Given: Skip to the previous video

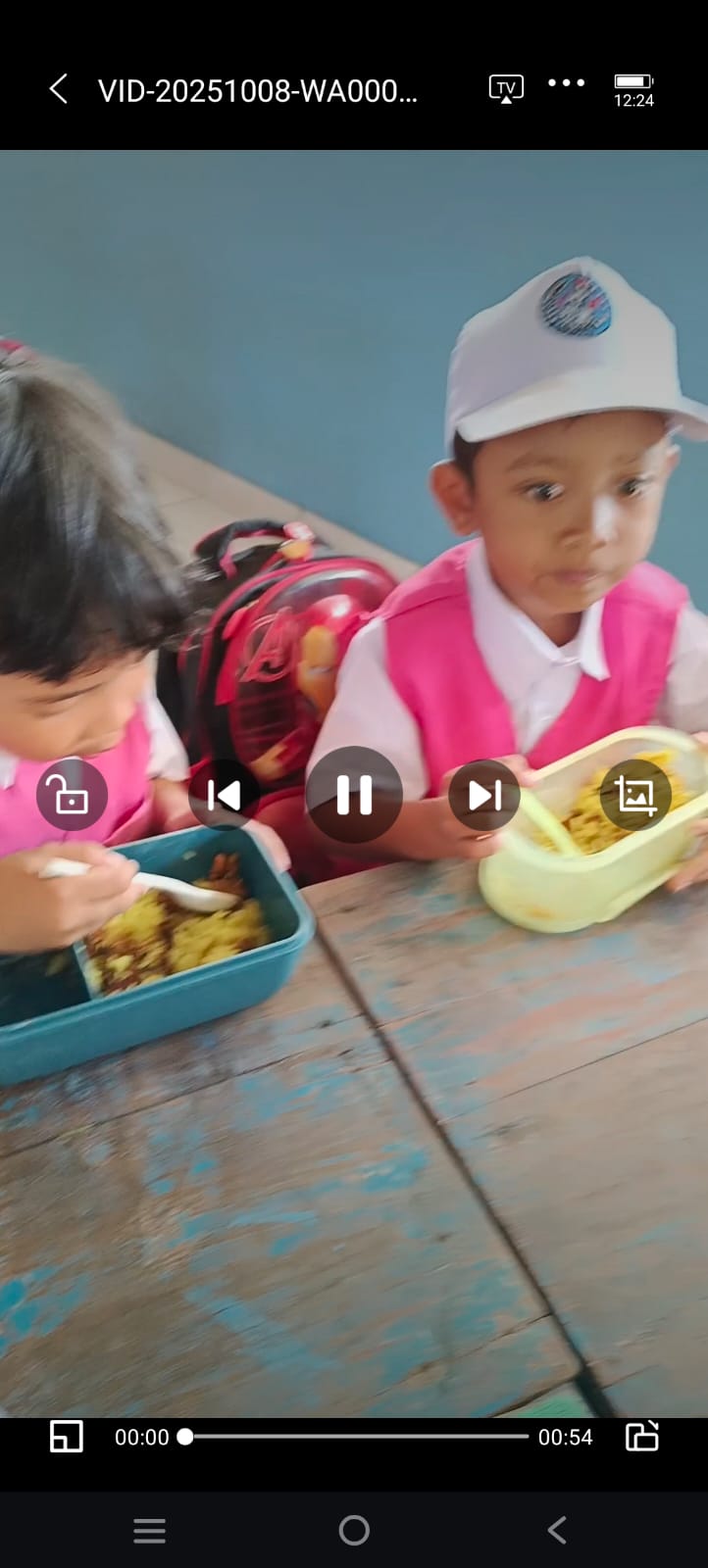Looking at the screenshot, I should pyautogui.click(x=225, y=795).
